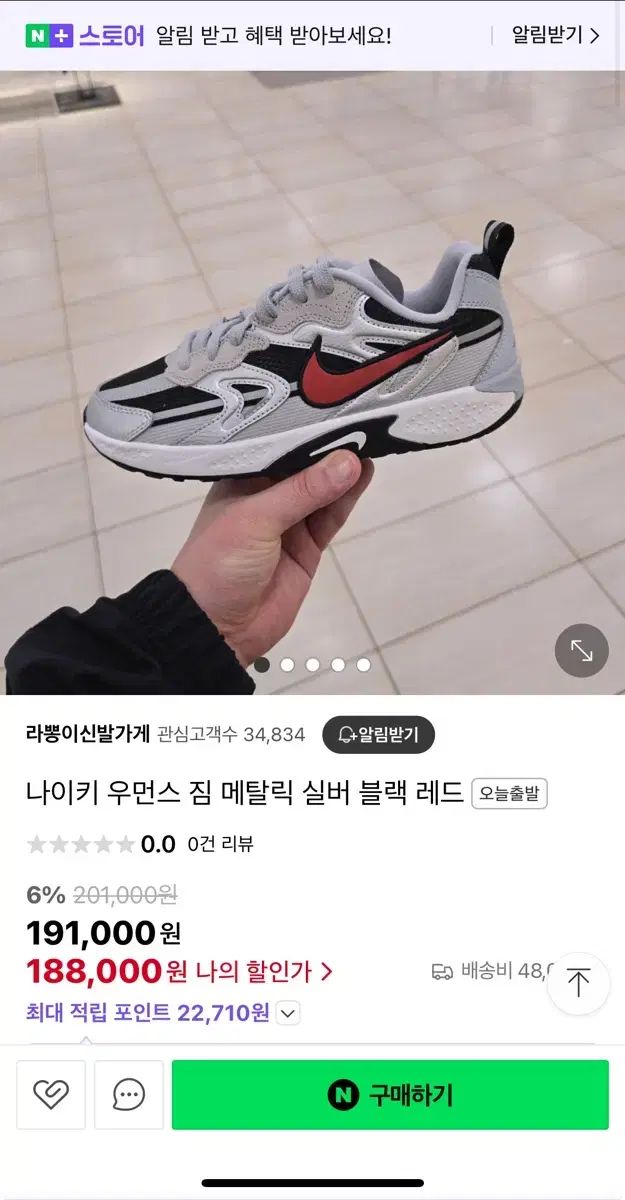This screenshot has width=625, height=1200.
Task: Open chat inquiry with seller
Action: point(129,1095)
